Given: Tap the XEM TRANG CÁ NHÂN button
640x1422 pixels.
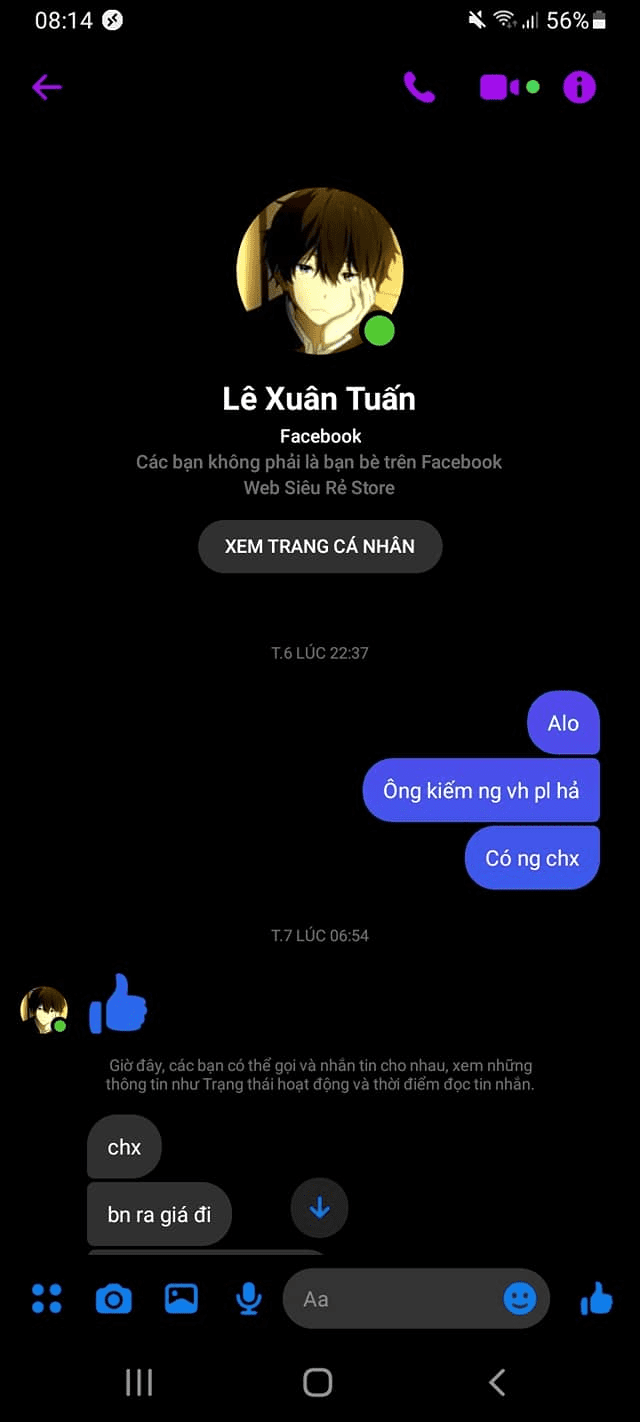Looking at the screenshot, I should point(320,547).
